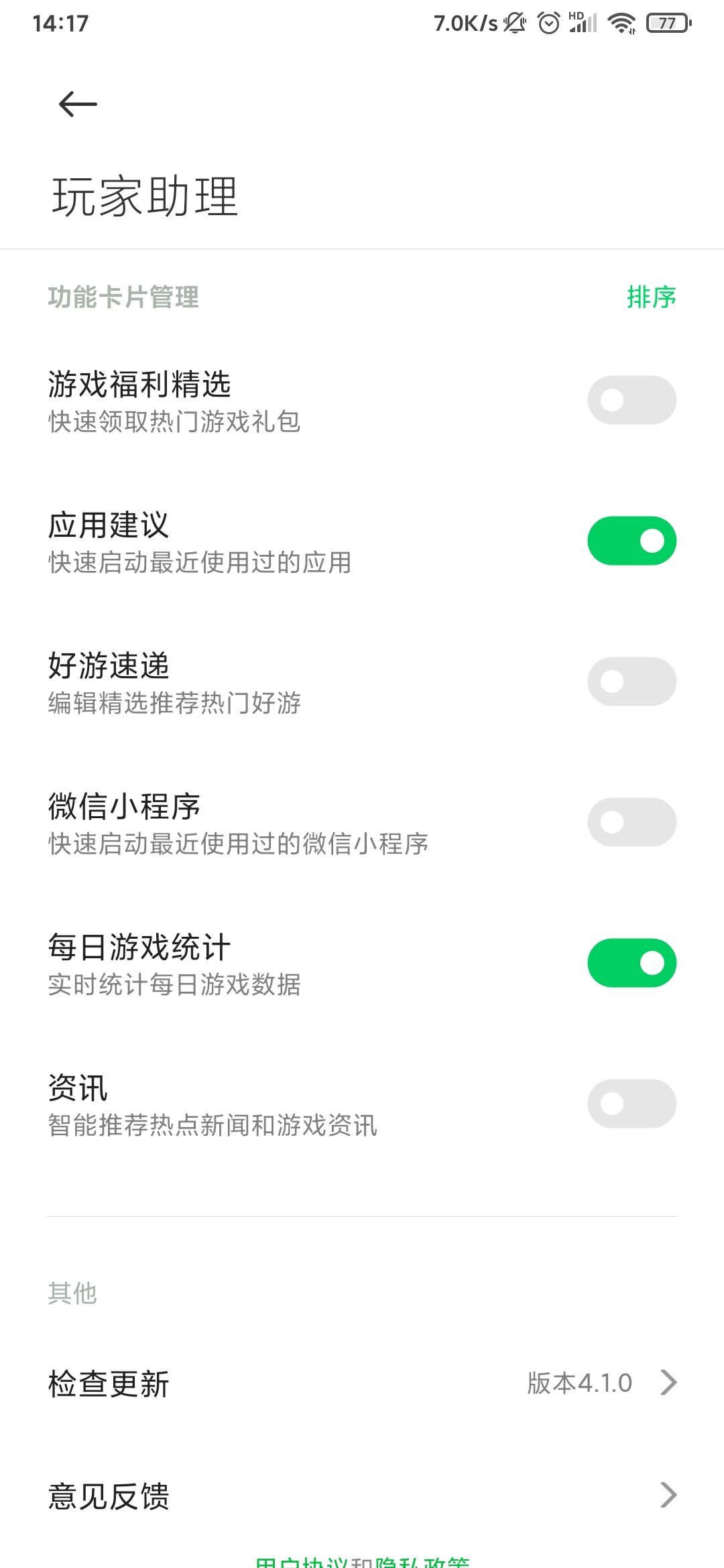
Task: Enable the 好游速递 switch
Action: point(631,681)
